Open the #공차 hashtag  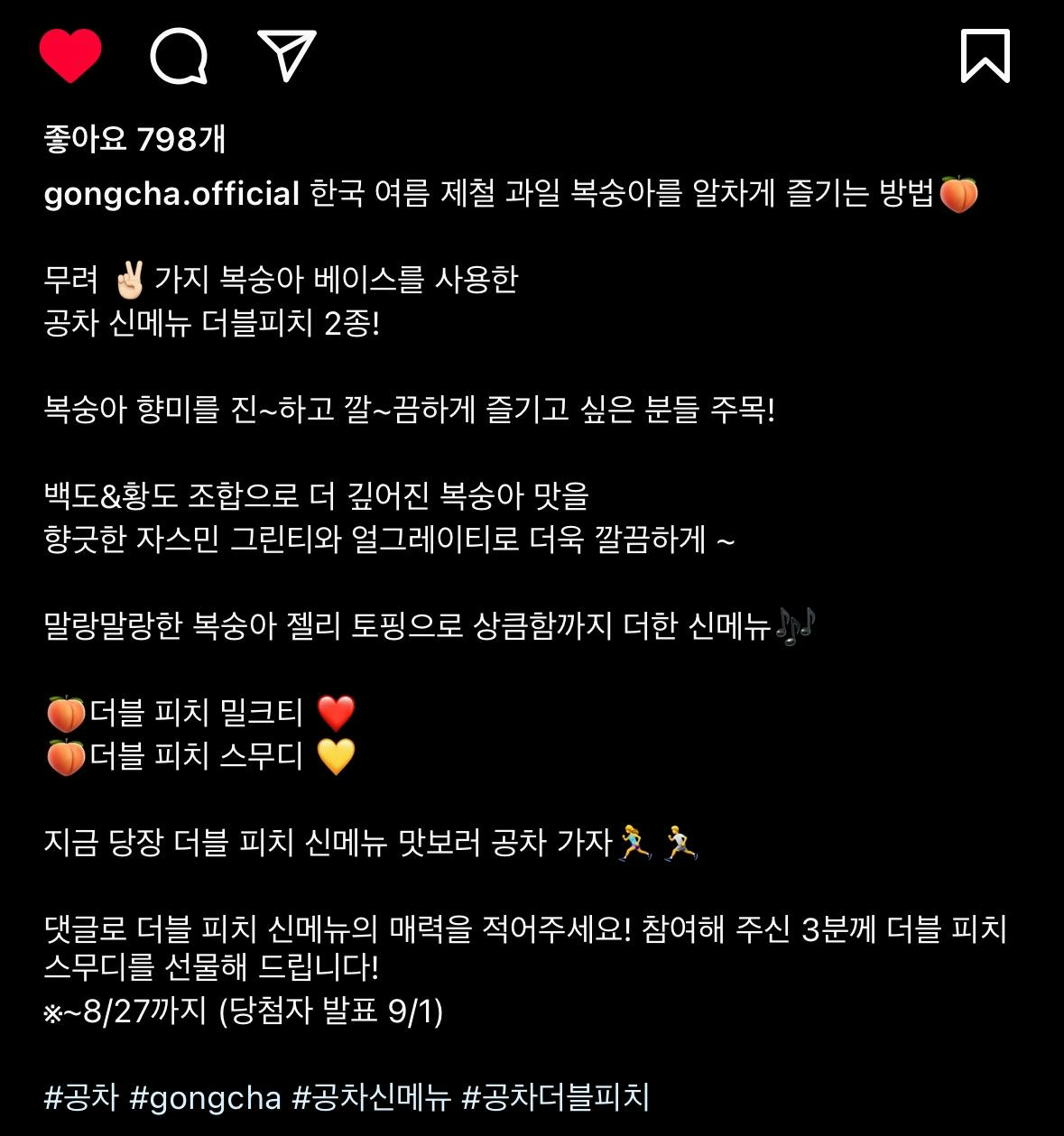[x=81, y=1097]
